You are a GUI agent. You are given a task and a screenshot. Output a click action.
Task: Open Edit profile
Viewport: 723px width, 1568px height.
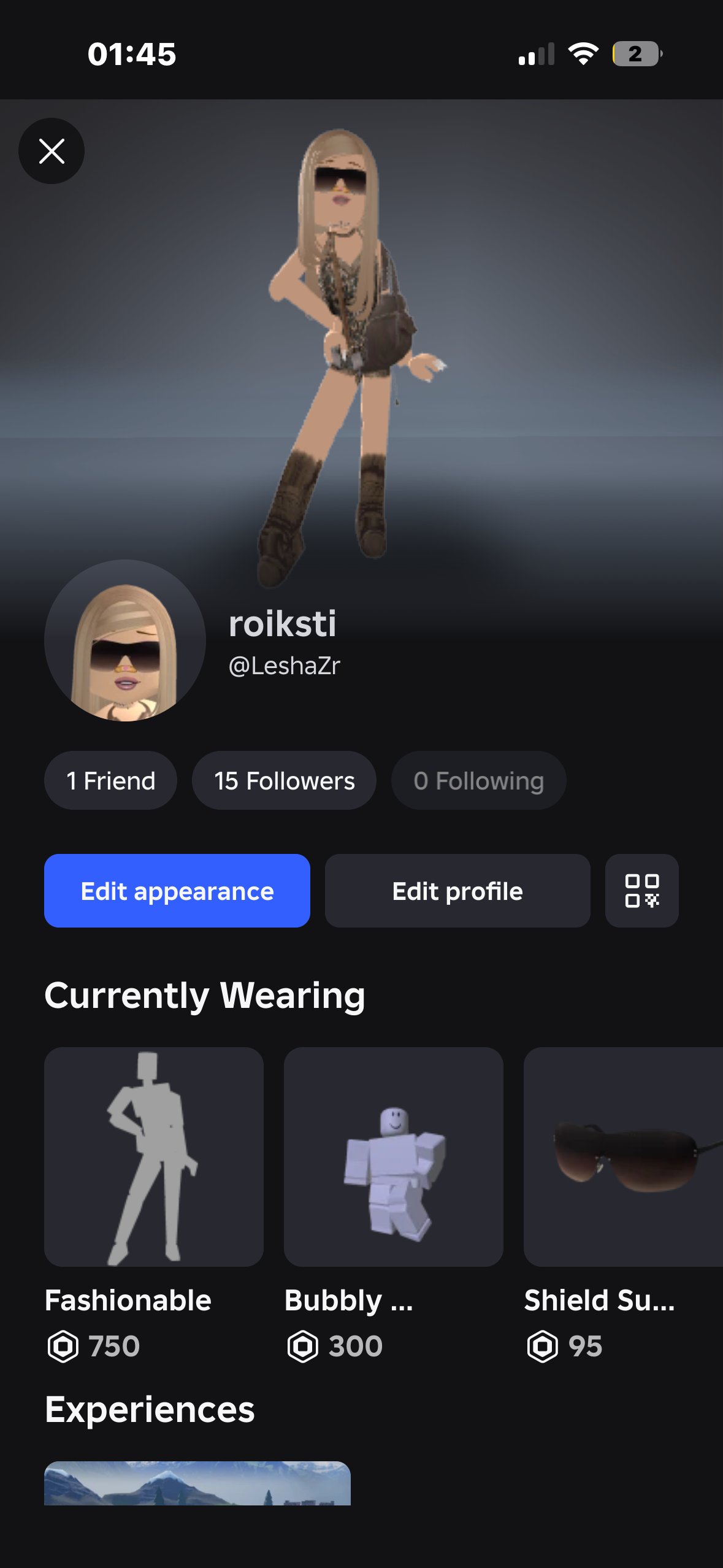click(x=457, y=891)
